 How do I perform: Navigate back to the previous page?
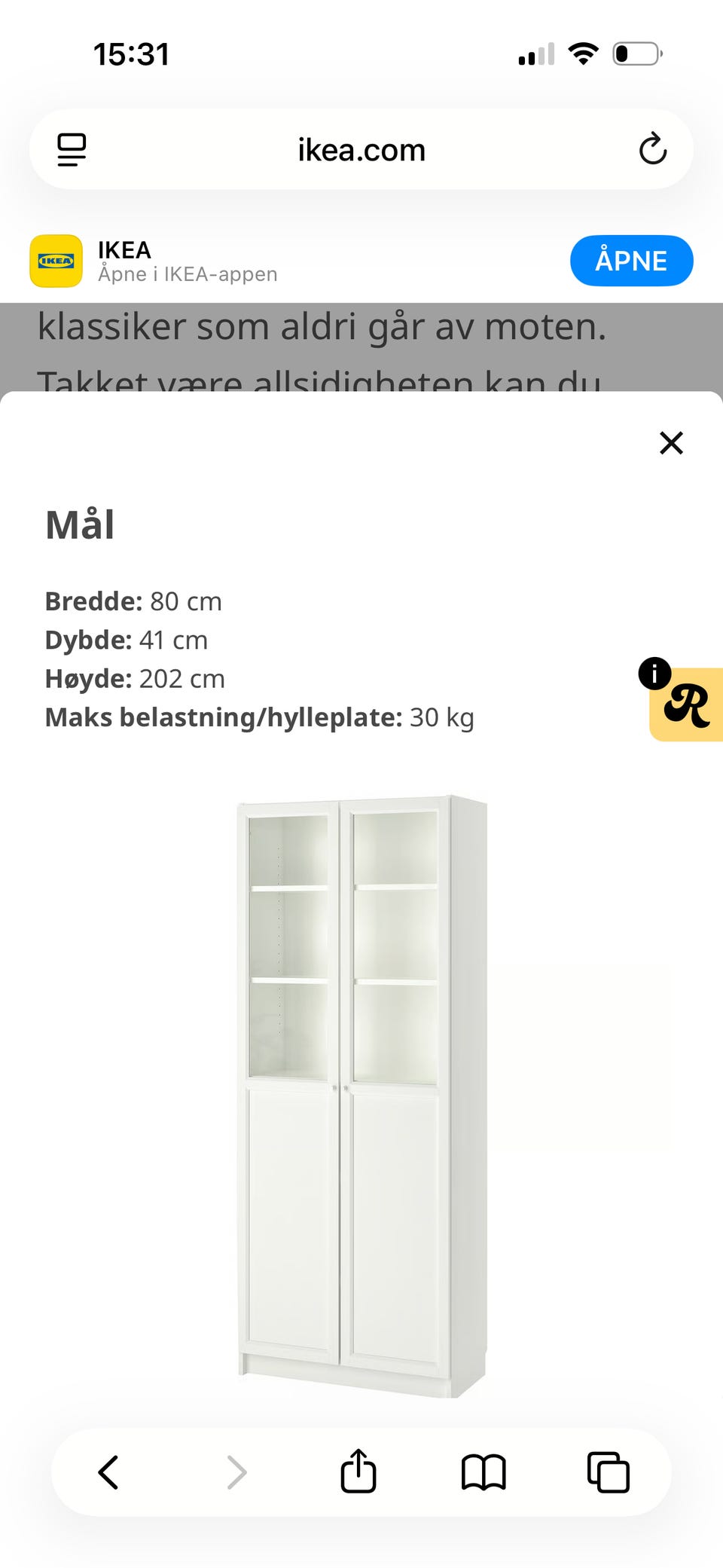pyautogui.click(x=108, y=1472)
